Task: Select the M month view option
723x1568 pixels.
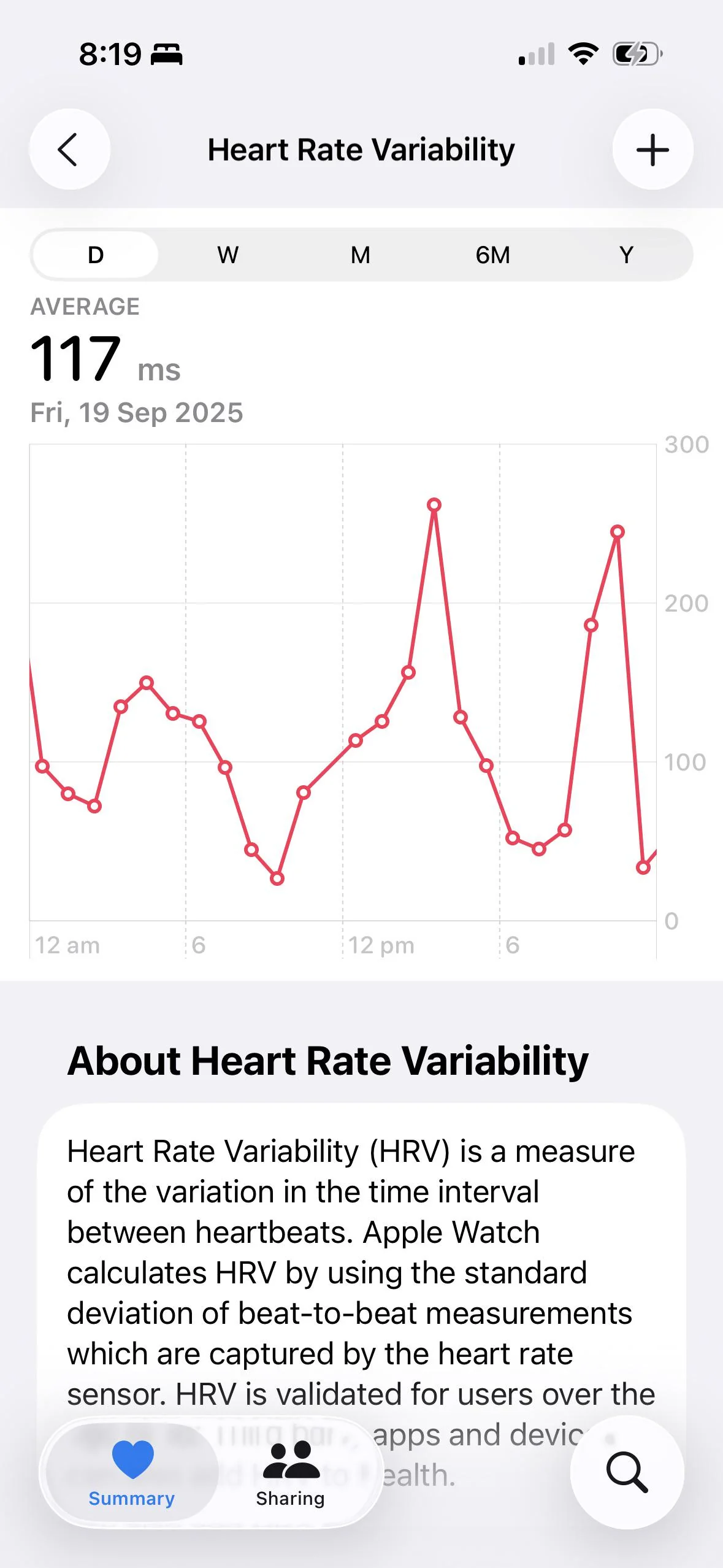Action: tap(360, 254)
